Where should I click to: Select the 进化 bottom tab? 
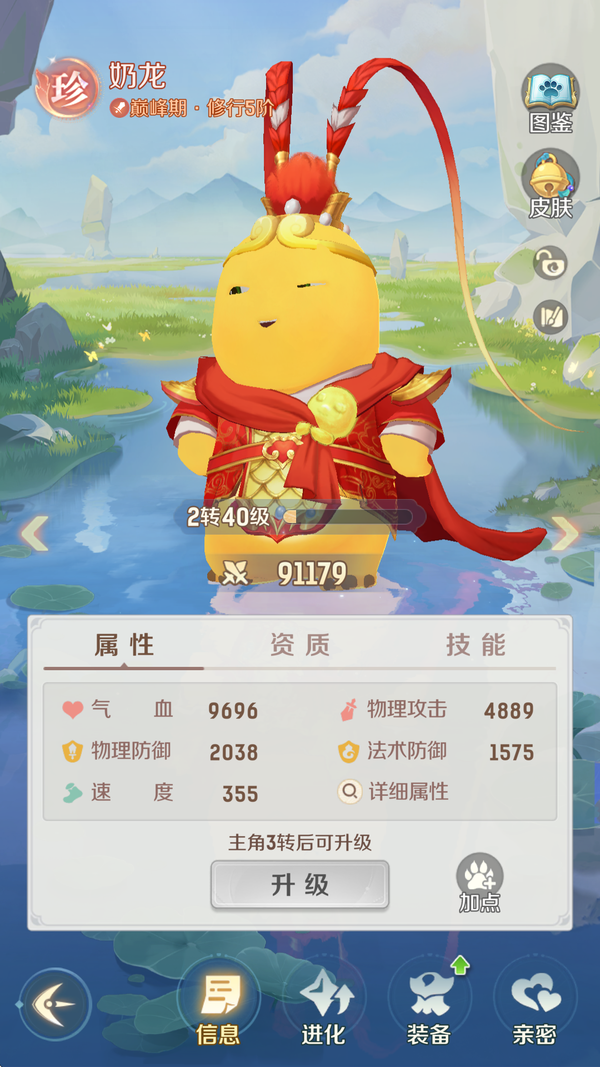coord(323,1005)
